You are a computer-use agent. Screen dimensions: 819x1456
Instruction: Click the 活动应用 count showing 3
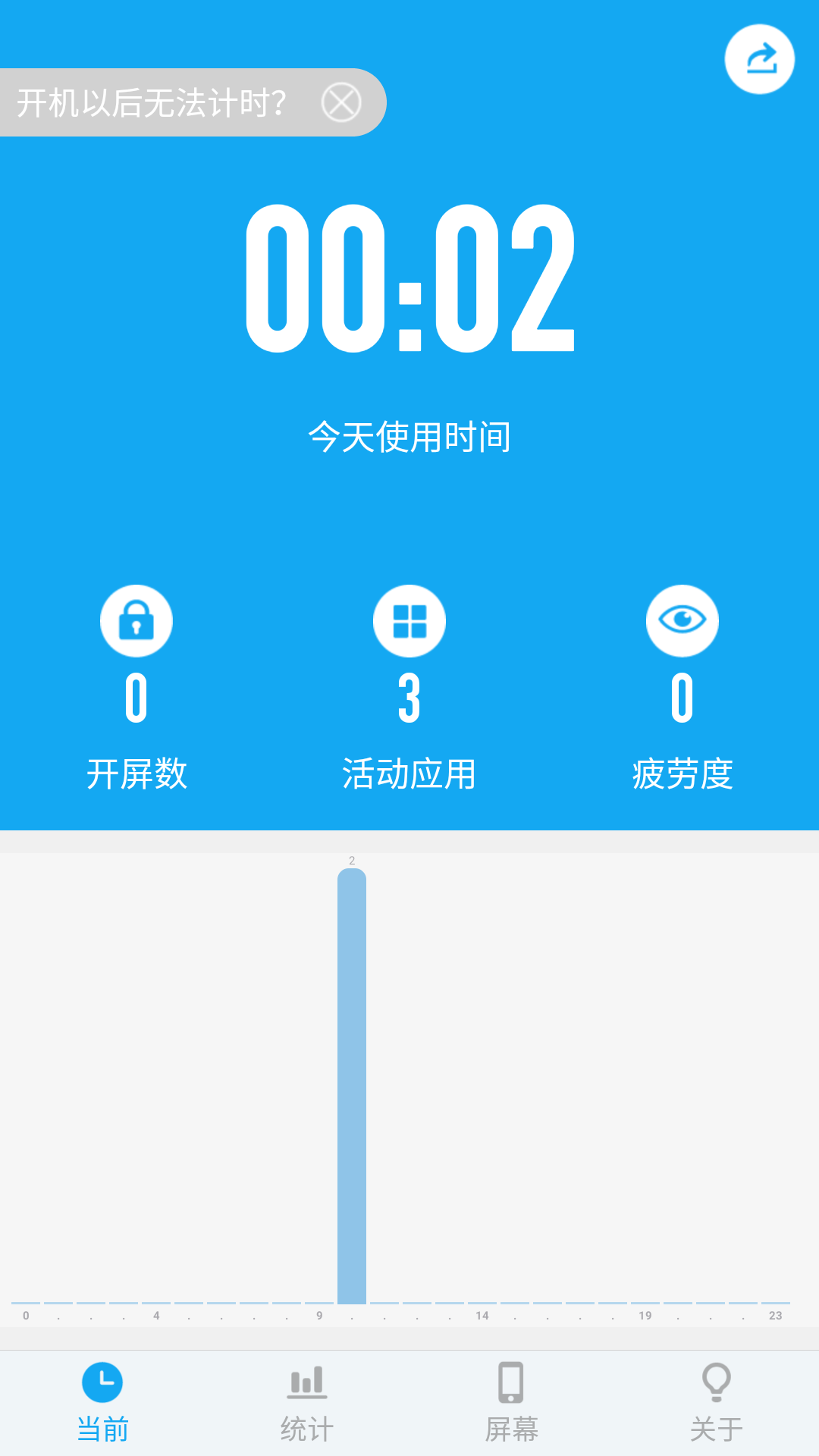pyautogui.click(x=409, y=699)
